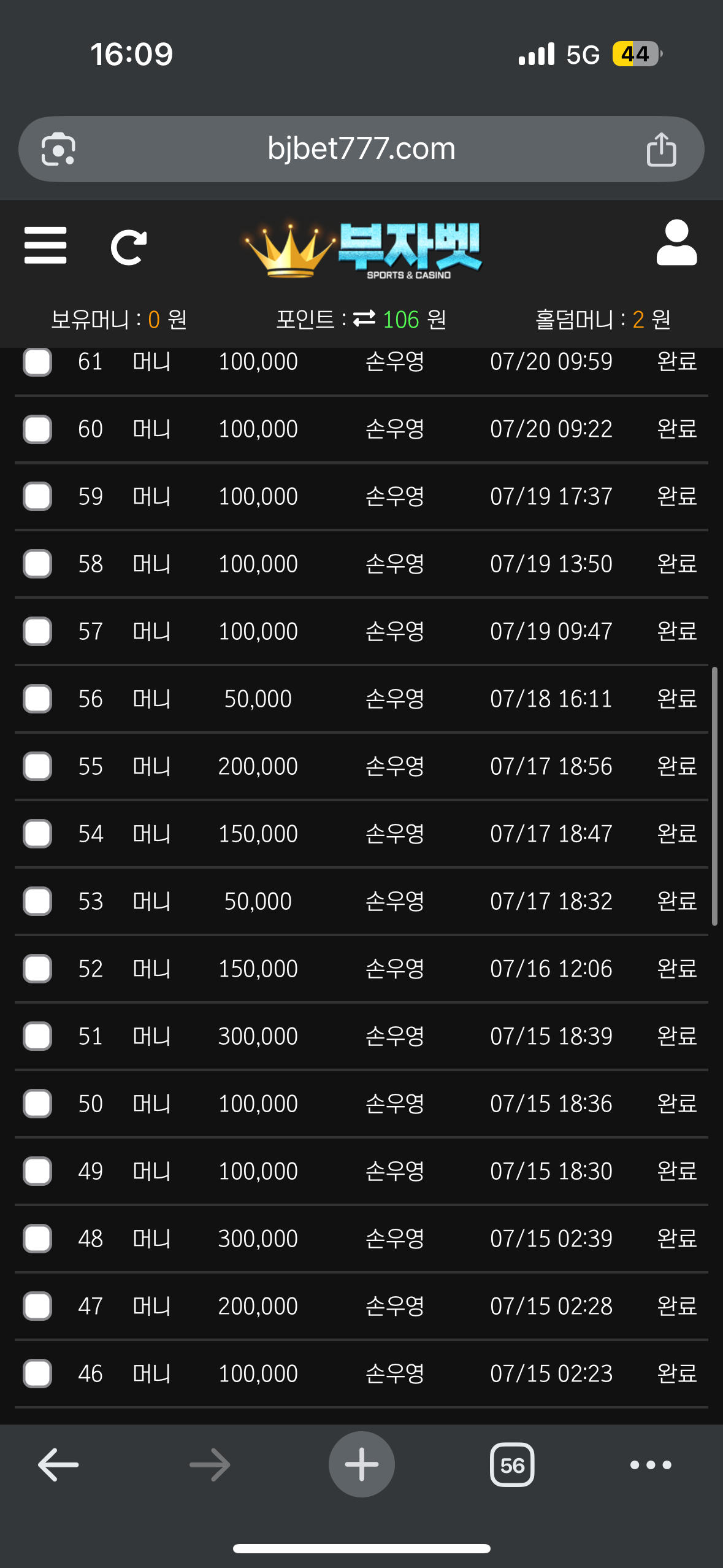Open the browser's three-dot menu
723x1568 pixels.
651,1465
